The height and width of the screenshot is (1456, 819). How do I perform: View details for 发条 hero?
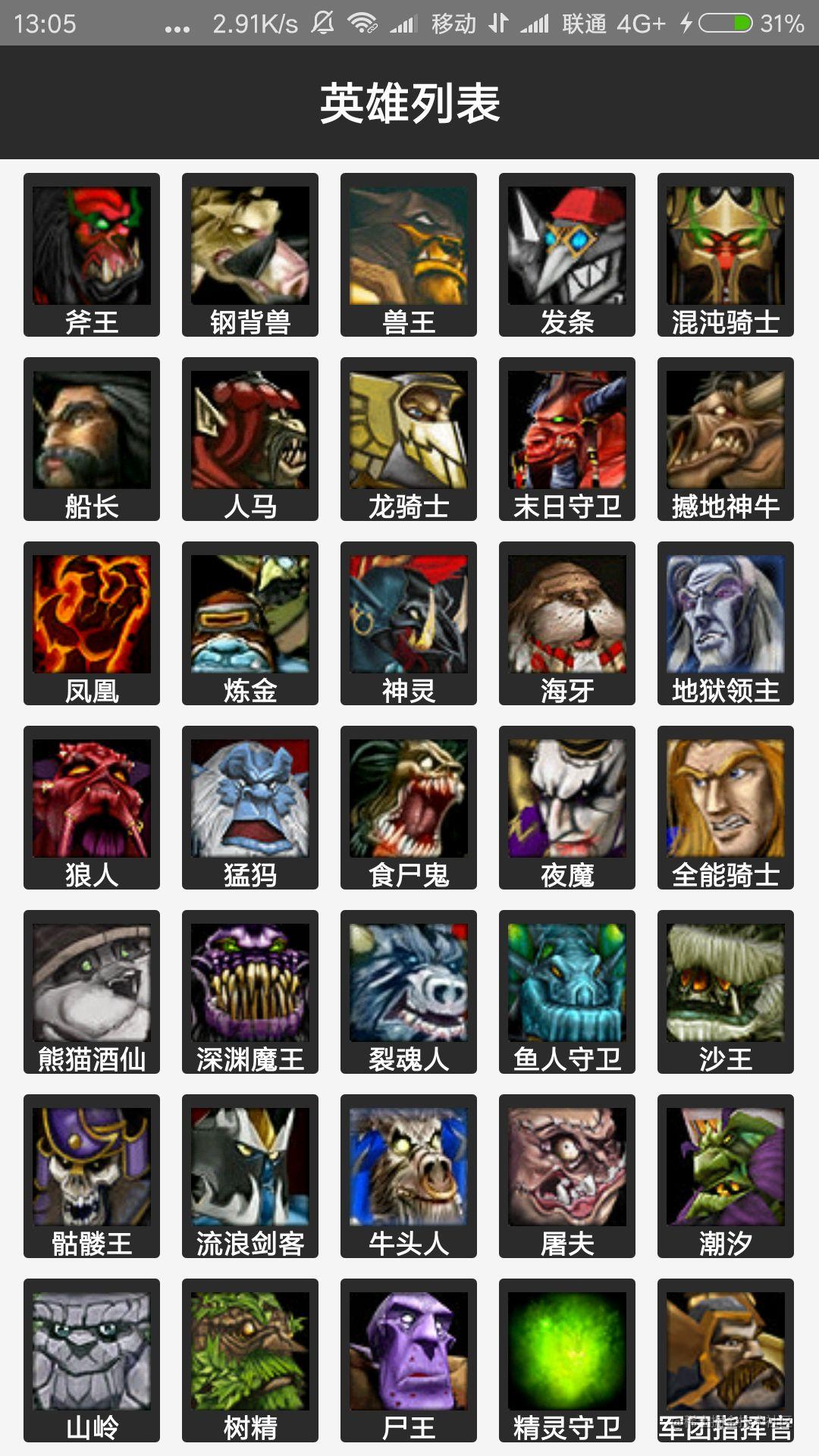click(x=567, y=255)
